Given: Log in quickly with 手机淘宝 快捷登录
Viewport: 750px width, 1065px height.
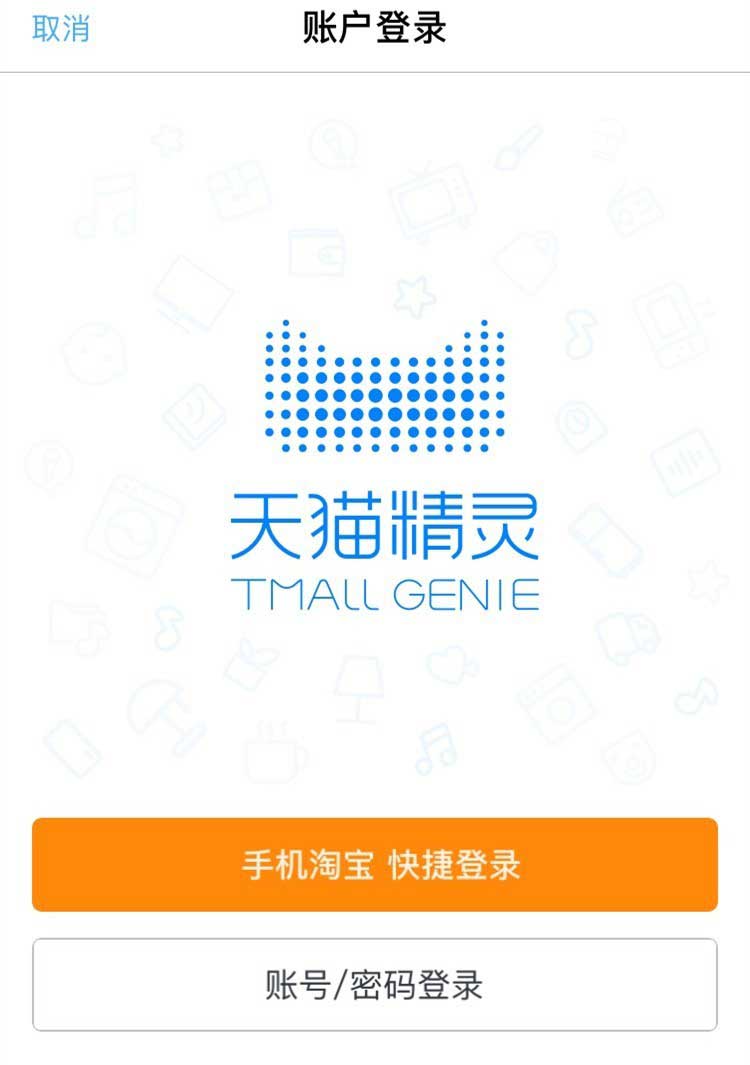Looking at the screenshot, I should click(x=375, y=865).
